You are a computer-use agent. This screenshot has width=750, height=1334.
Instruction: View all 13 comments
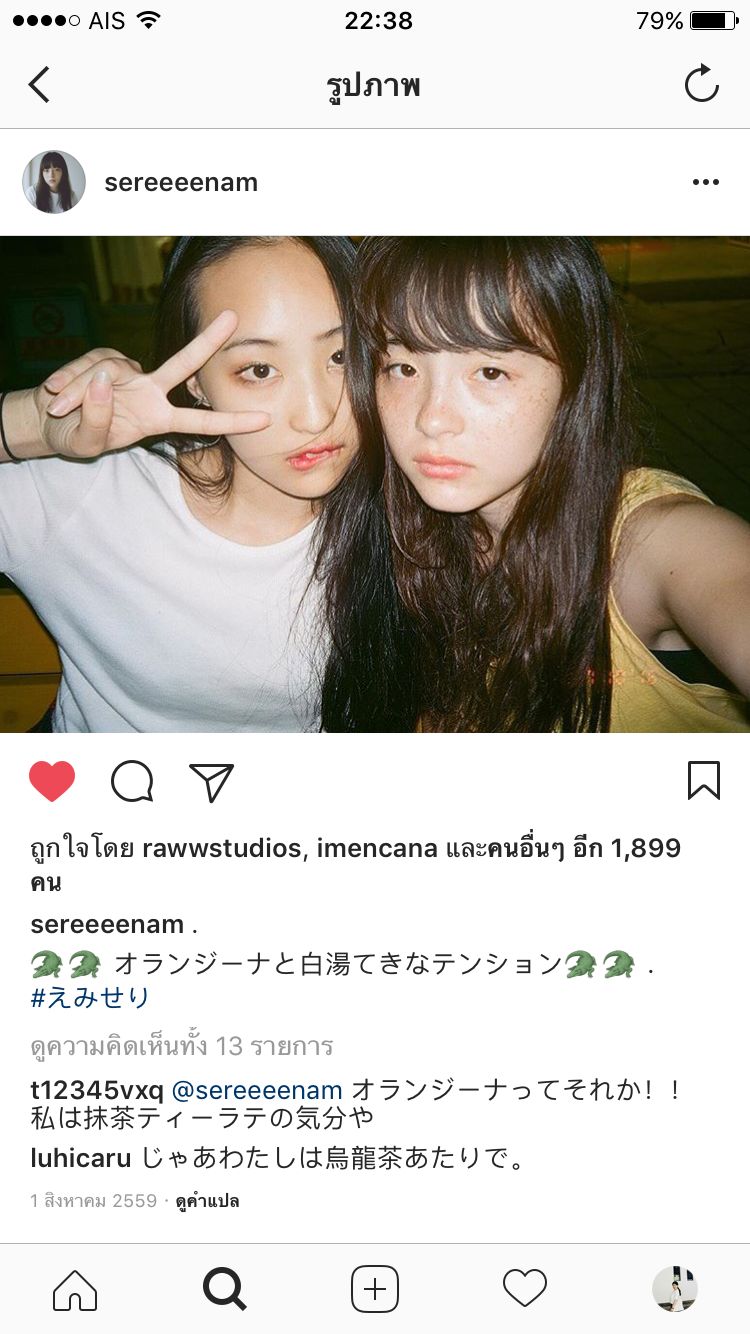(x=181, y=1046)
